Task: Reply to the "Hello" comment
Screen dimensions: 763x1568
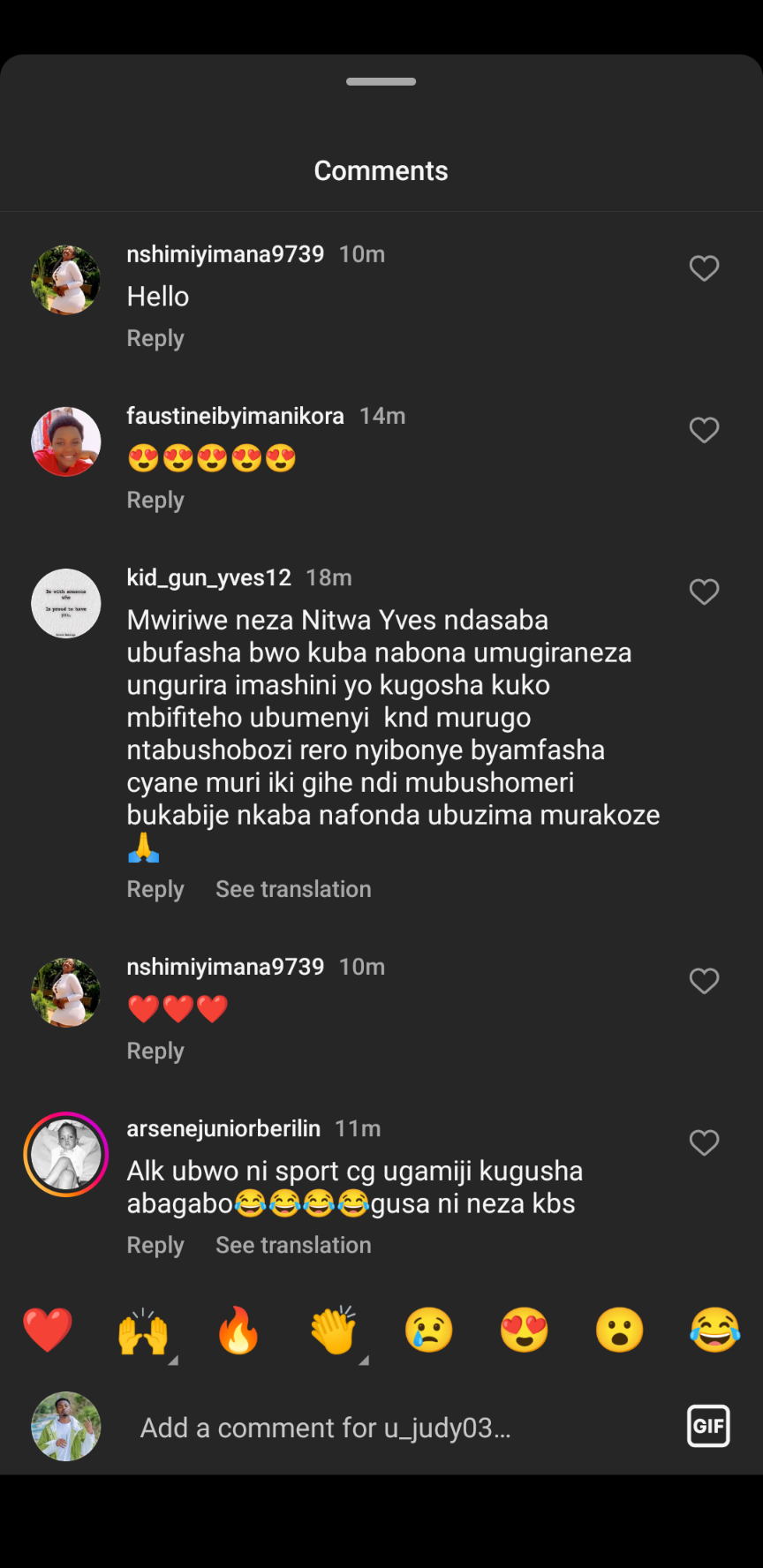Action: pyautogui.click(x=155, y=339)
